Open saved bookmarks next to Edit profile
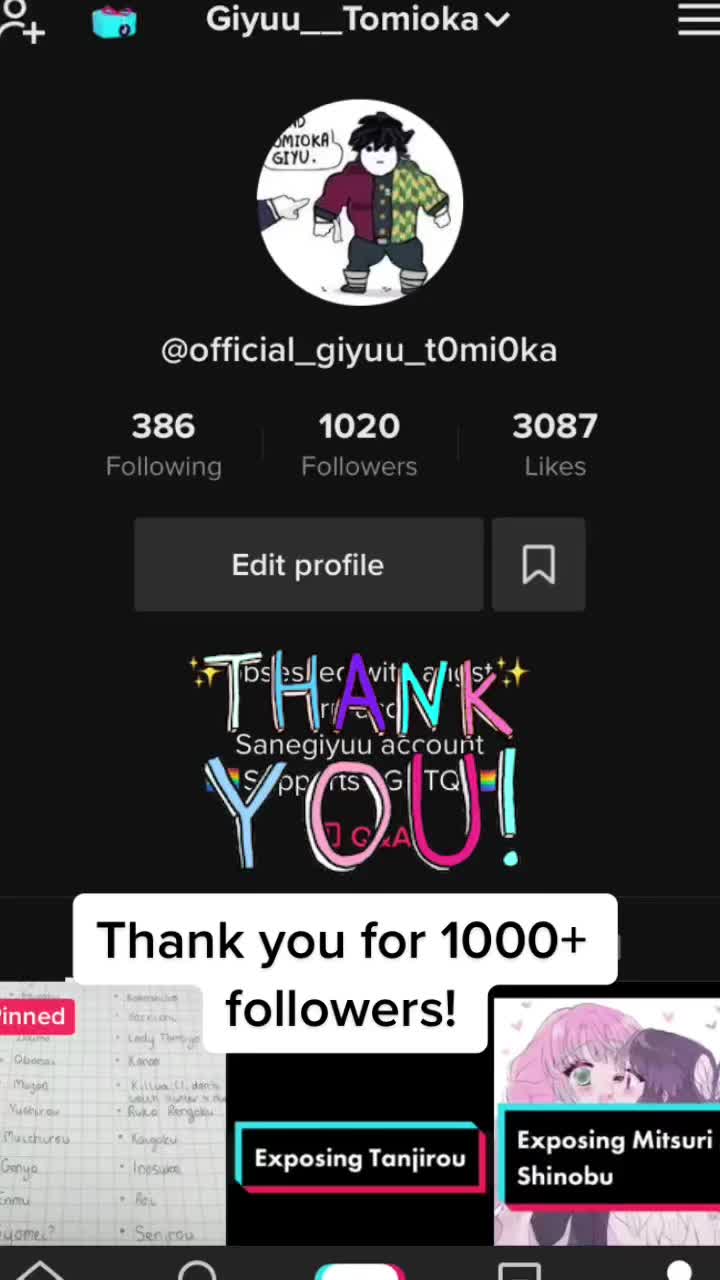 (538, 565)
